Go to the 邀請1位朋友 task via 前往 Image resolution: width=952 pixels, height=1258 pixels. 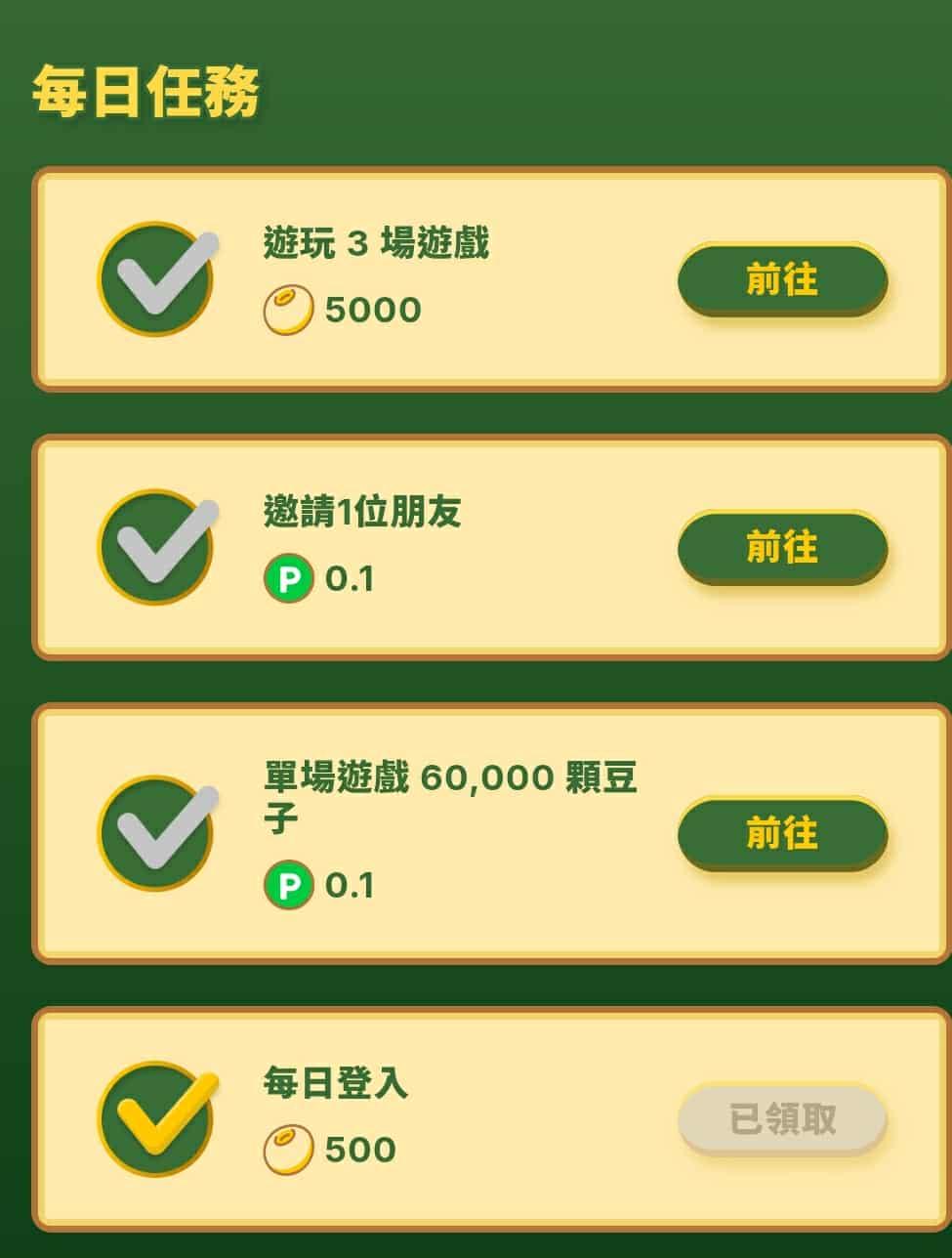[782, 547]
